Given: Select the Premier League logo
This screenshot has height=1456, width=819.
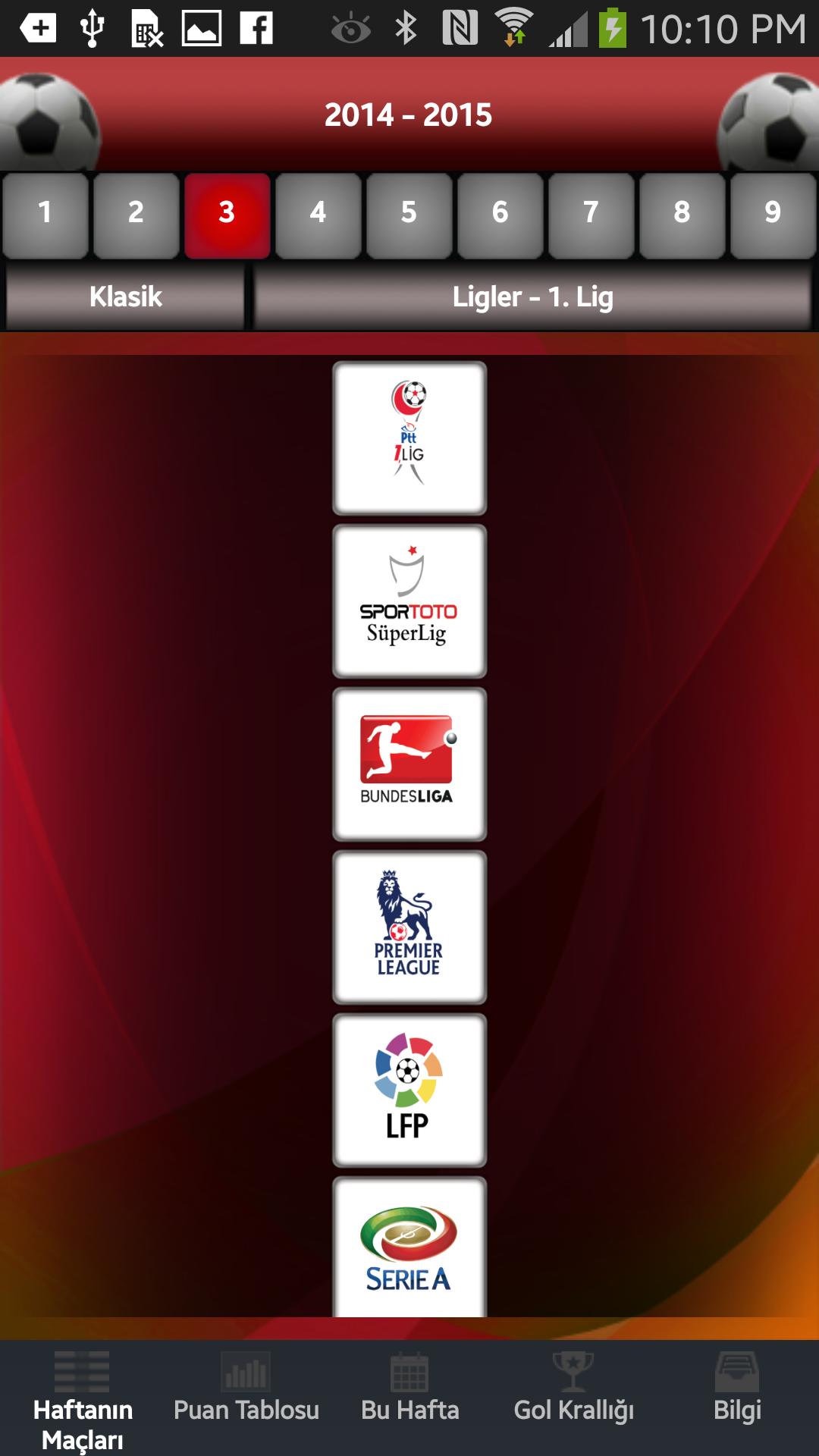Looking at the screenshot, I should click(408, 927).
